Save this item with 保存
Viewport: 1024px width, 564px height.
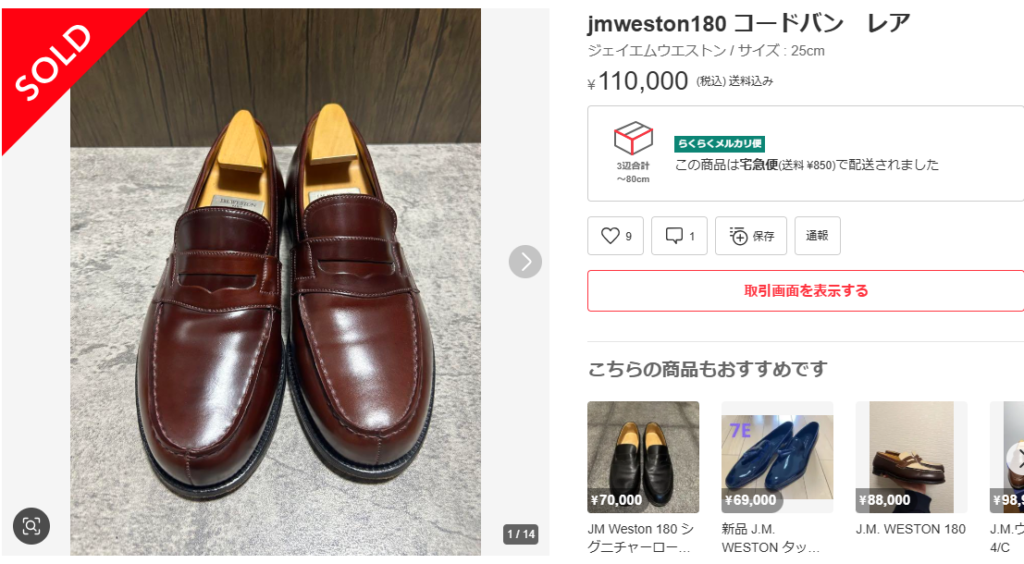tap(750, 236)
